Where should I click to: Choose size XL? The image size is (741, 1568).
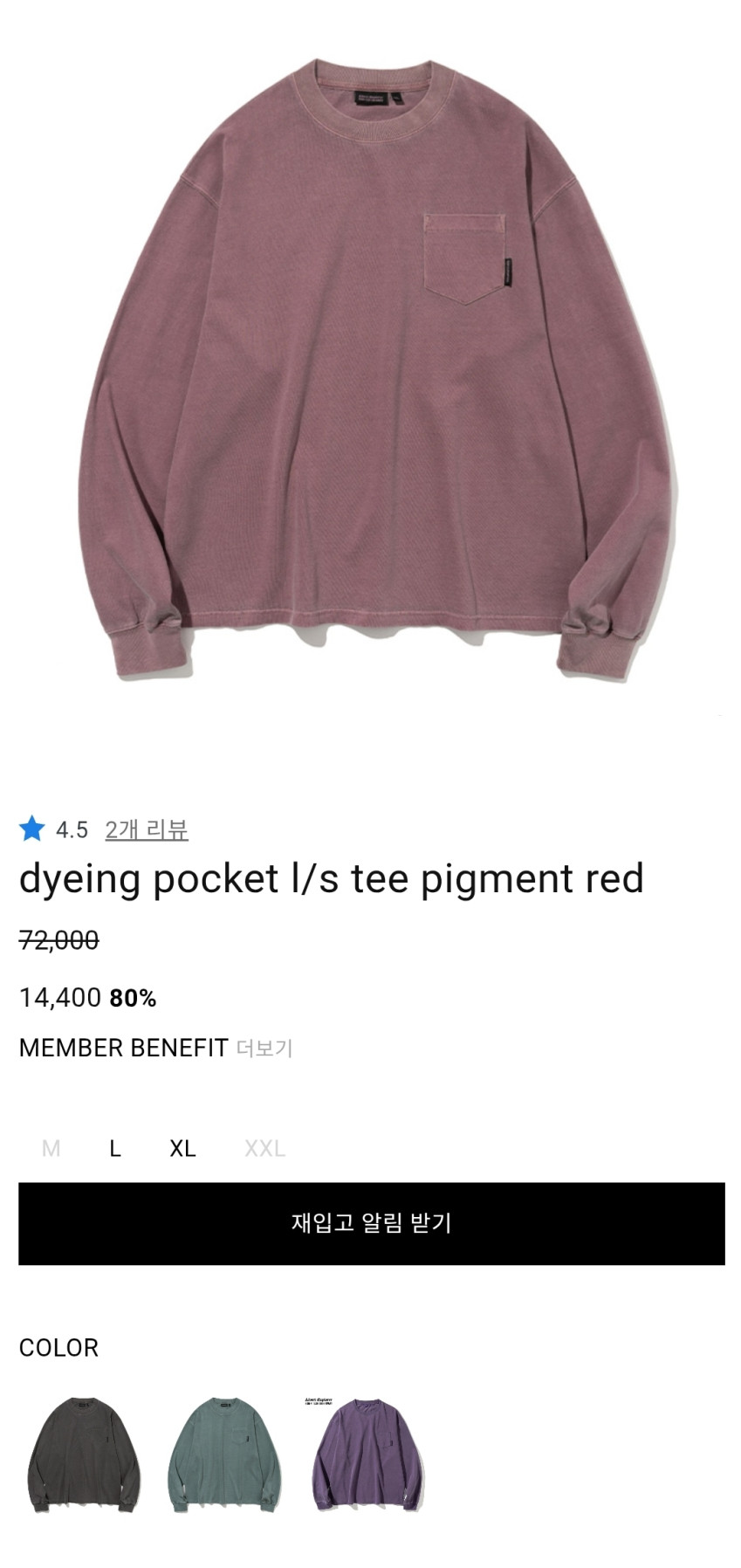click(x=182, y=1148)
